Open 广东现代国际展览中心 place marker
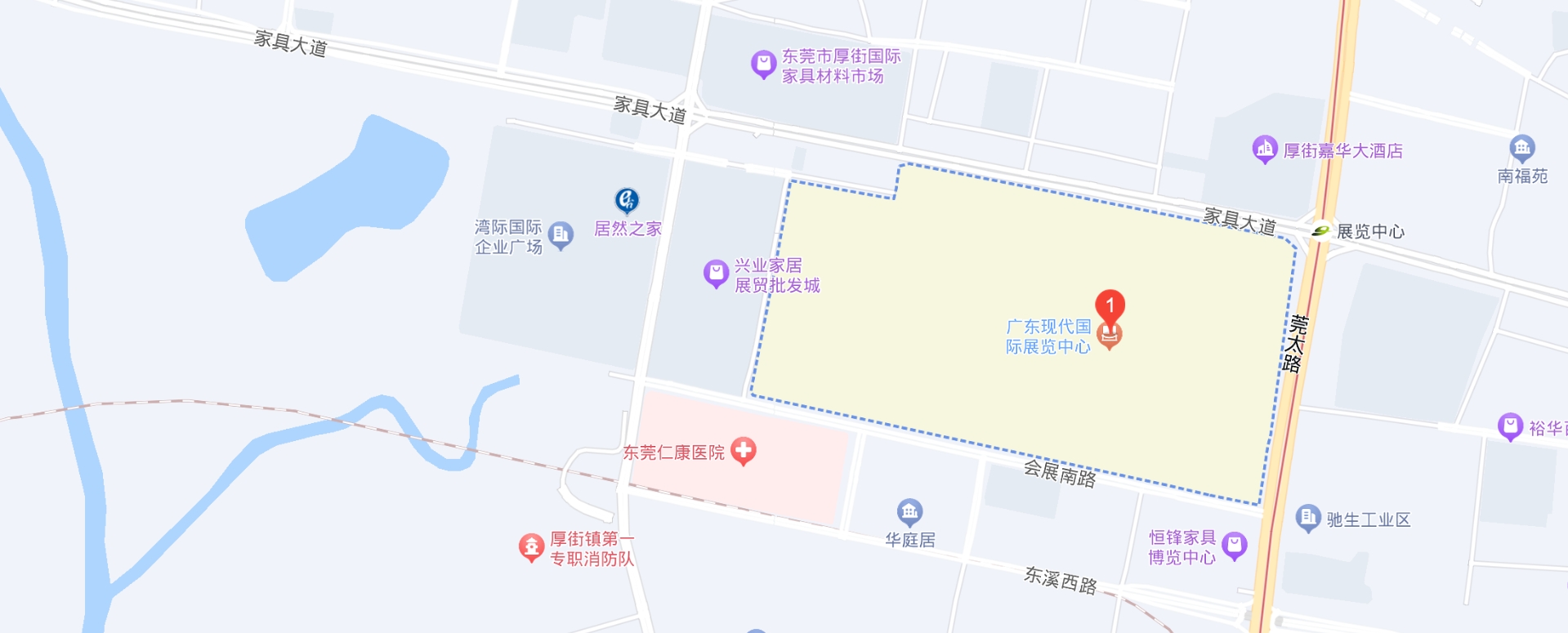The image size is (1568, 633). click(1109, 335)
